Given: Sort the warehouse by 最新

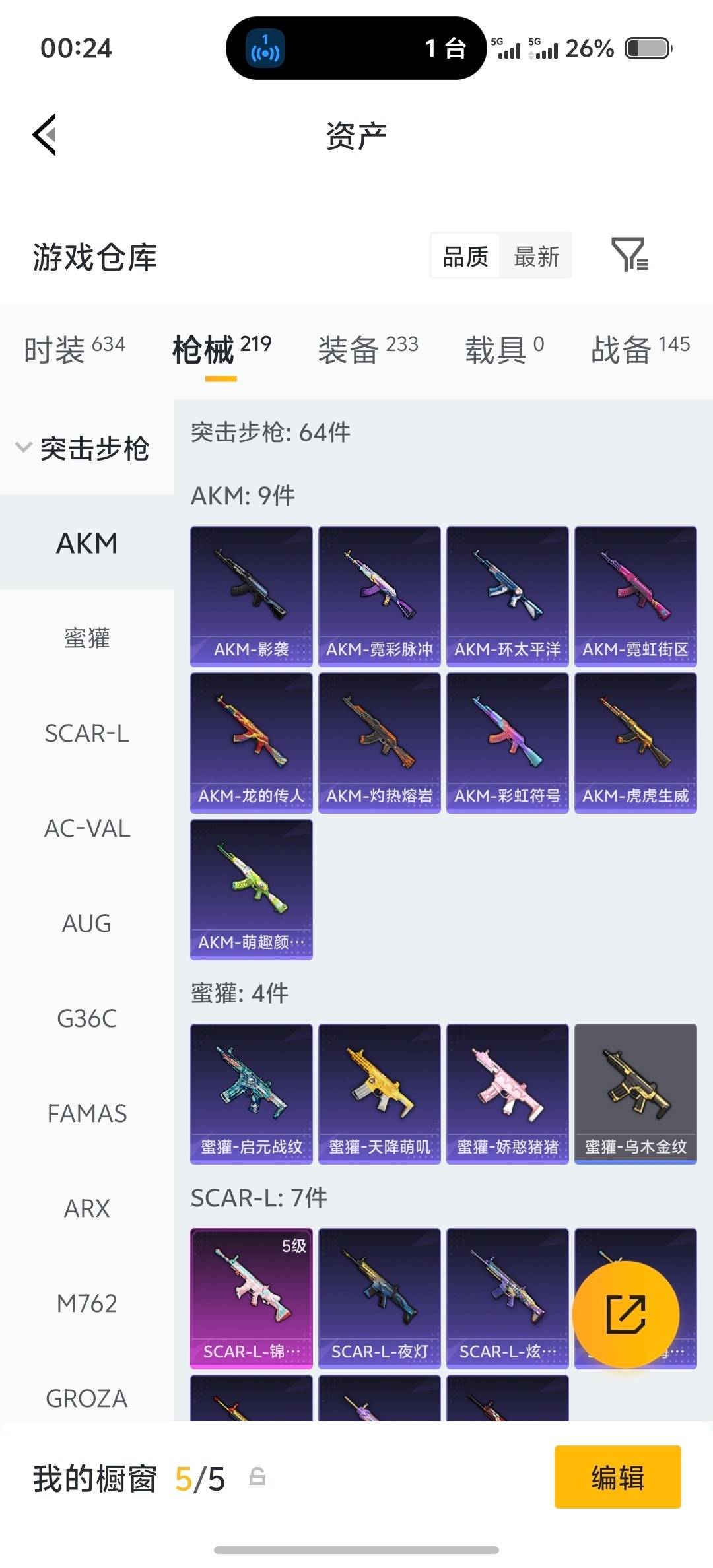Looking at the screenshot, I should (536, 256).
